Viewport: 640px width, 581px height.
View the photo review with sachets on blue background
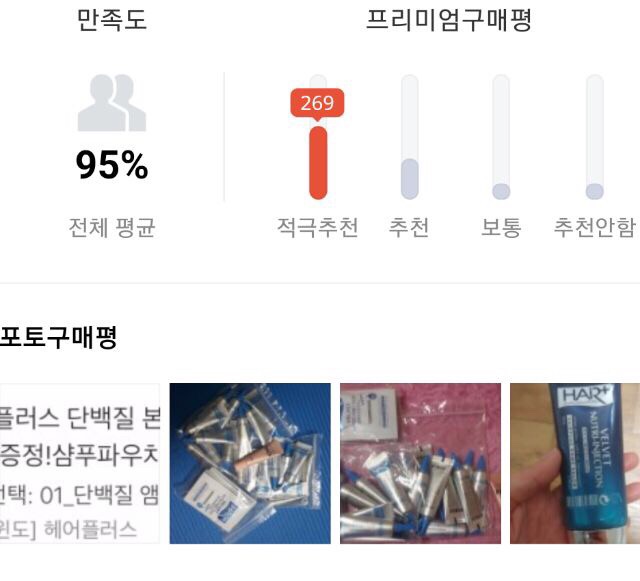(250, 463)
